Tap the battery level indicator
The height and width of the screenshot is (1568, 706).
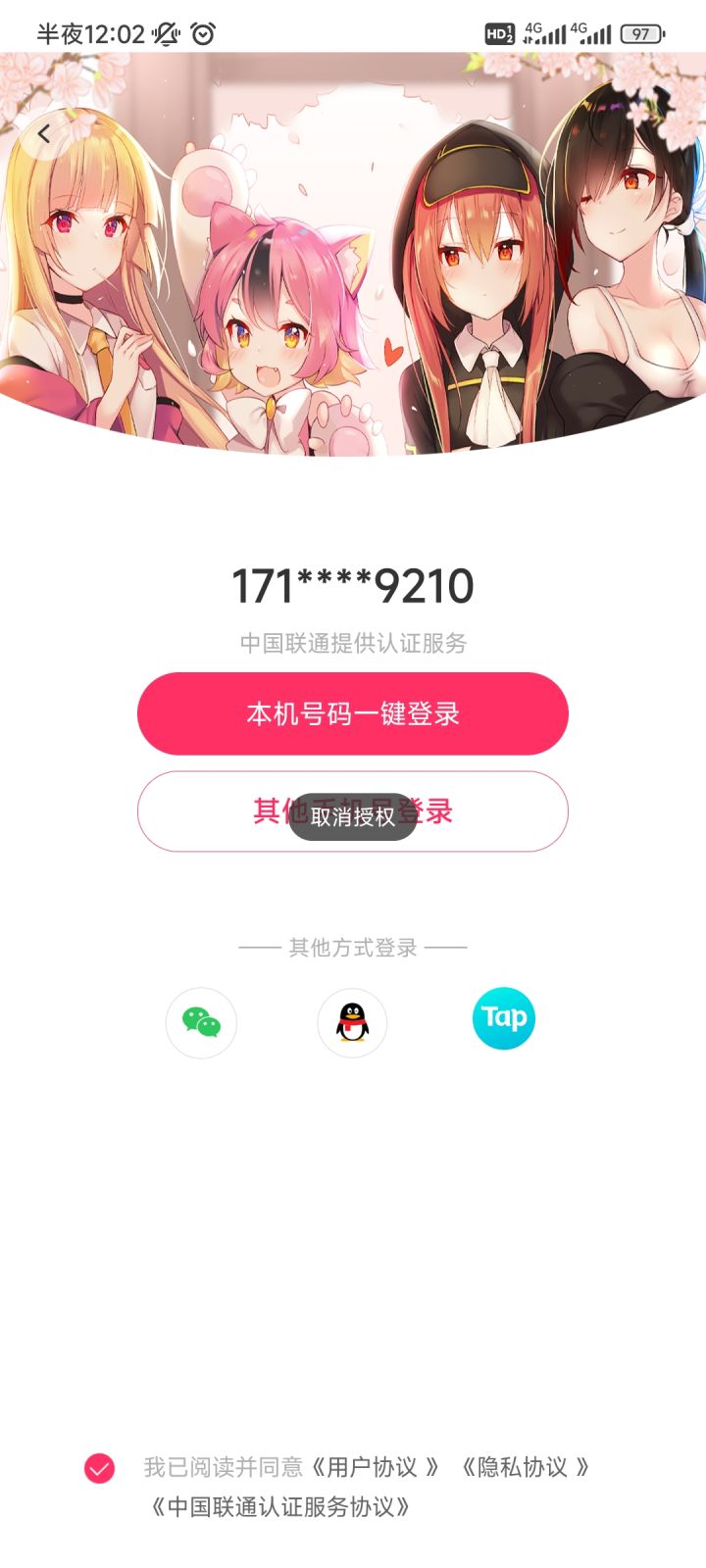click(639, 33)
